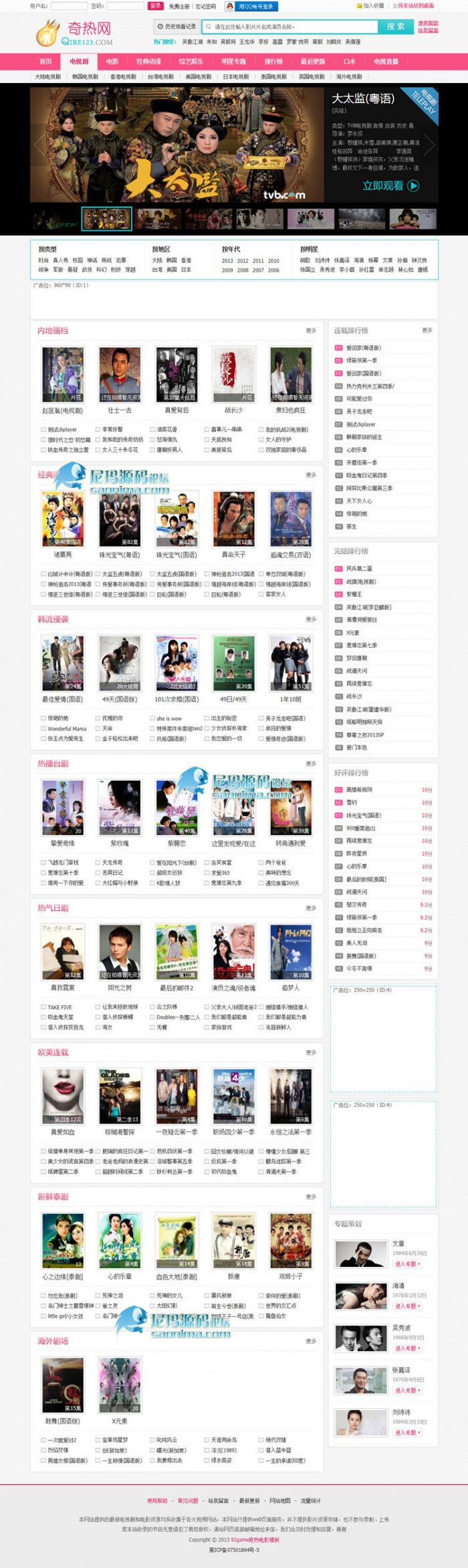Viewport: 468px width, 1568px height.
Task: Open the 排行榜 rankings tab
Action: 273,61
